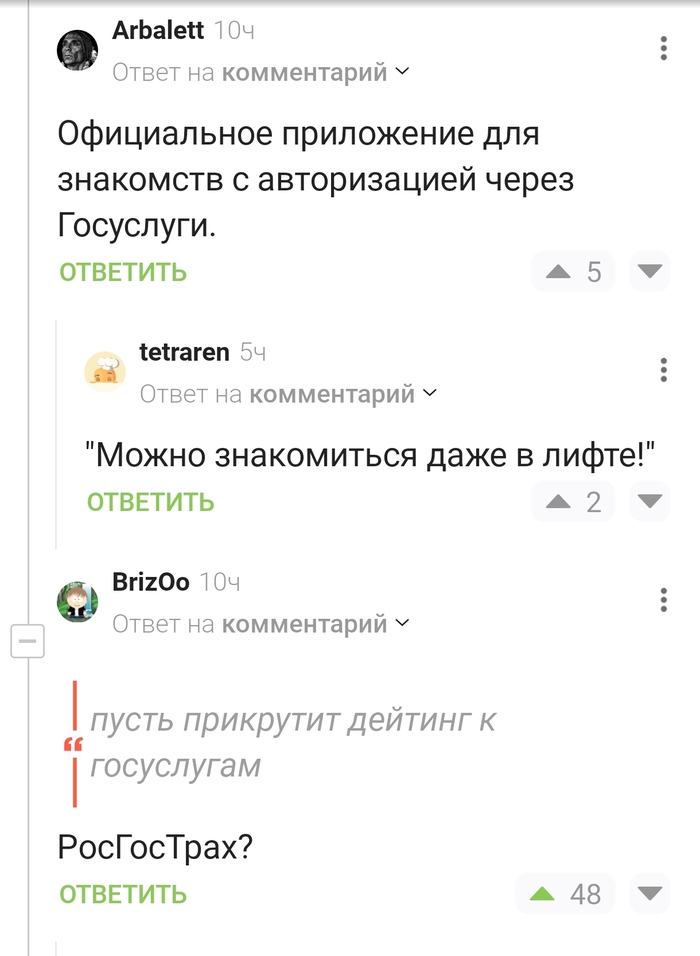
Task: Downvote Arbalett's comment
Action: pyautogui.click(x=650, y=271)
